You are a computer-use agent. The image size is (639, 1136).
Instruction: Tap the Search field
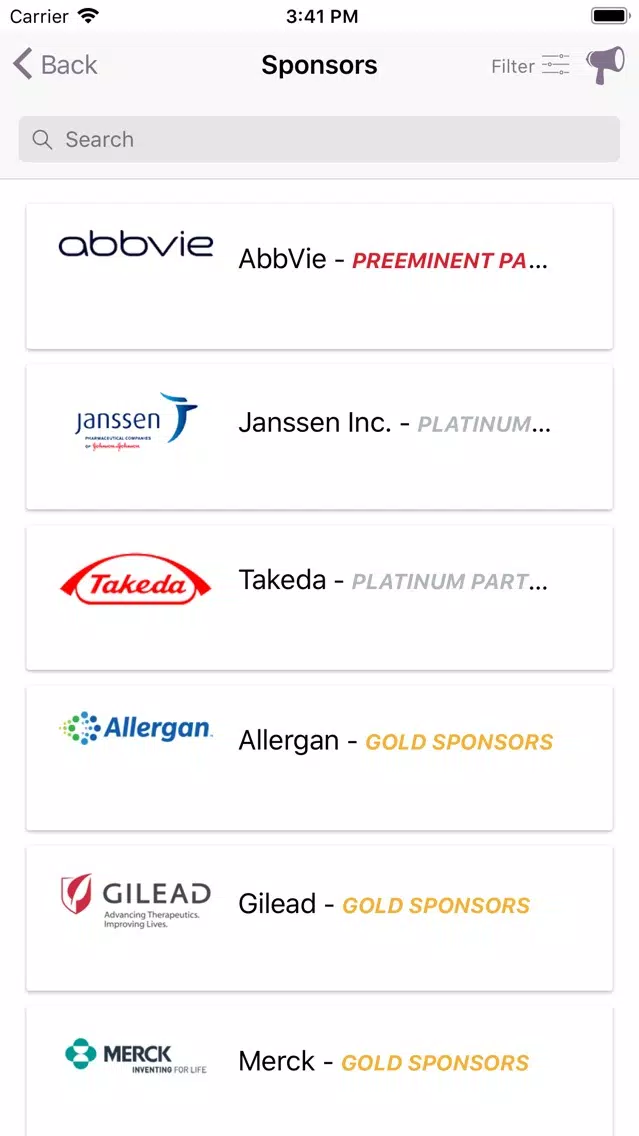click(319, 139)
